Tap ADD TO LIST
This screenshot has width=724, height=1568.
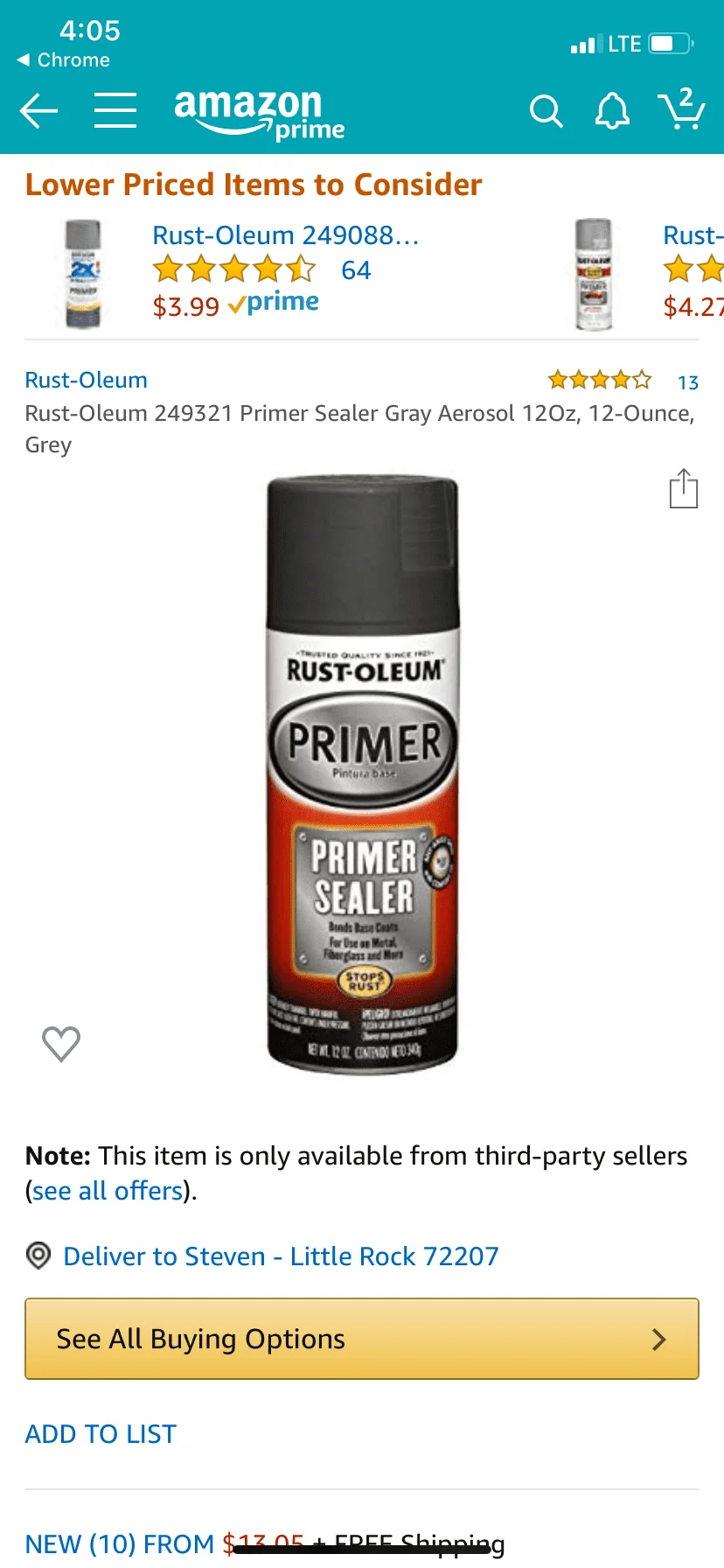(101, 1434)
